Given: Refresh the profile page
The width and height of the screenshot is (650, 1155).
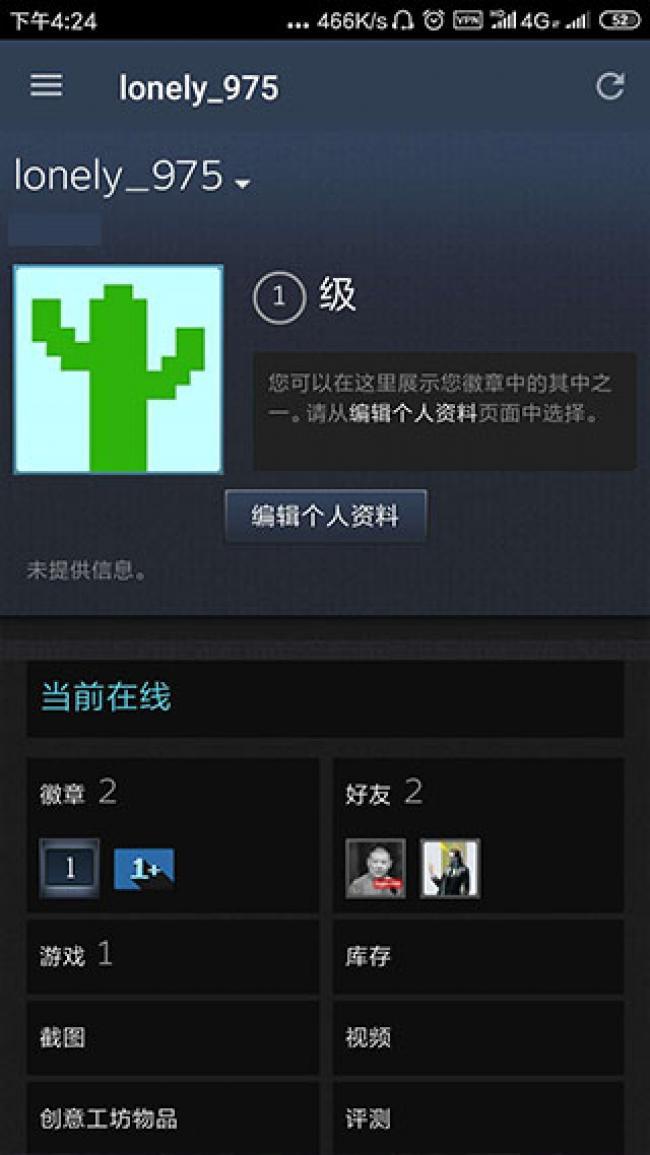Looking at the screenshot, I should pyautogui.click(x=610, y=87).
